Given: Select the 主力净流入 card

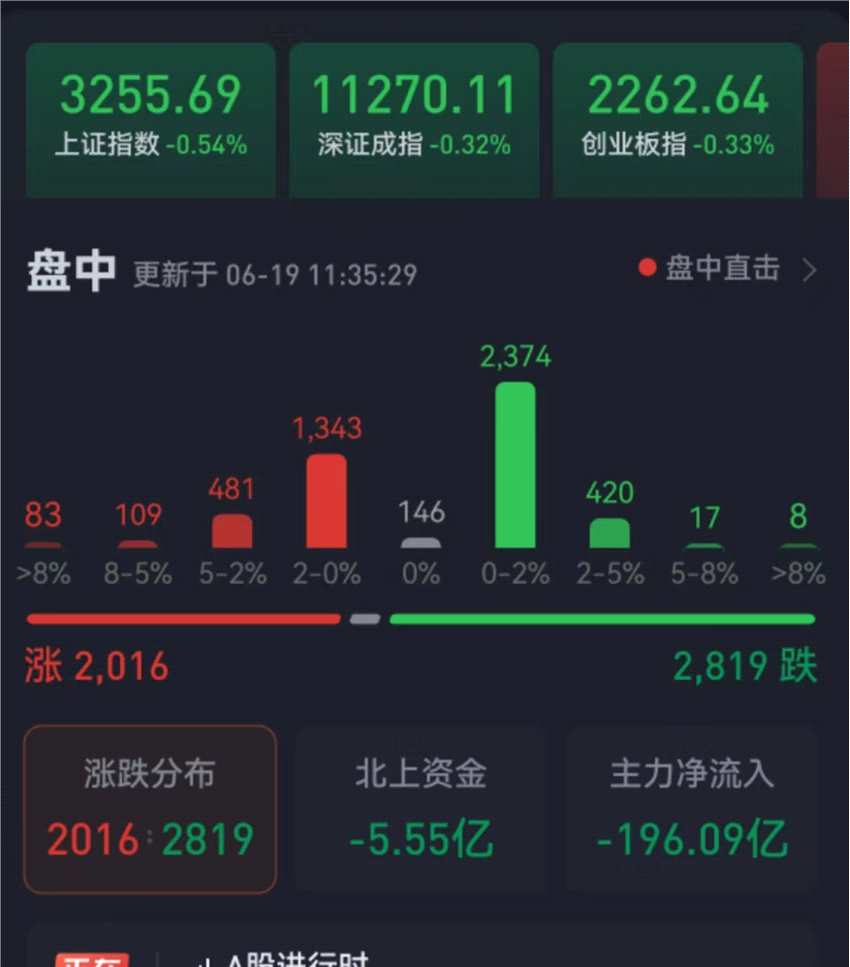Looking at the screenshot, I should [692, 808].
